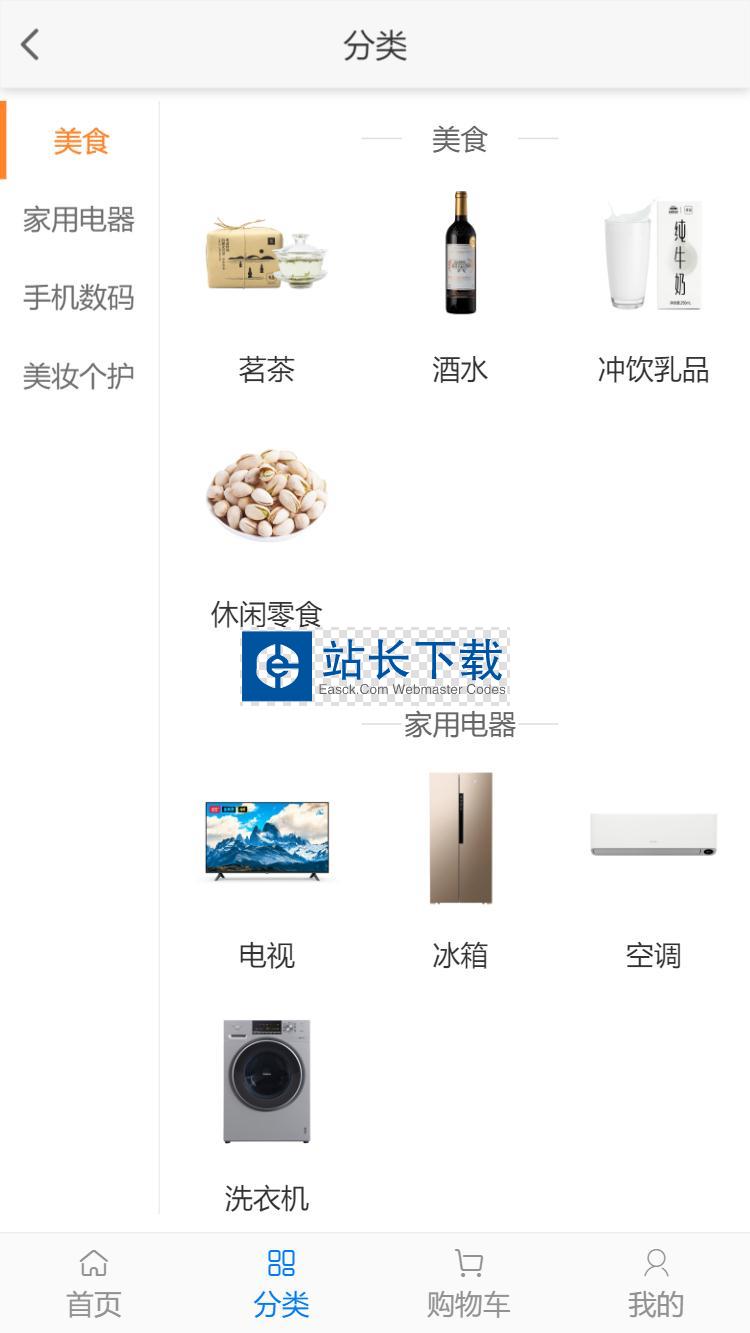Tap the 分类 bottom navigation tab
Screen dimensions: 750x1333
click(x=281, y=1283)
